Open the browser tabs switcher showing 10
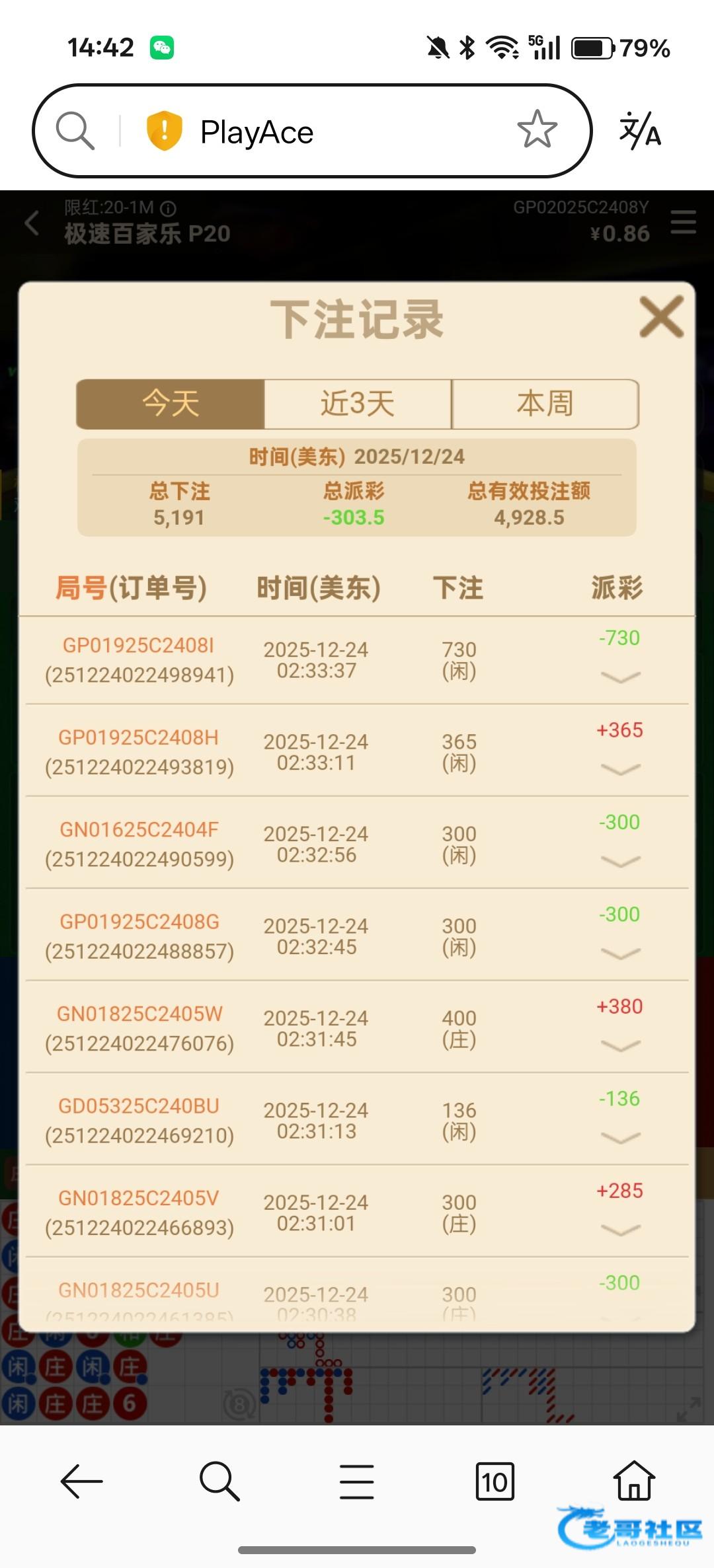The width and height of the screenshot is (714, 1568). 495,1481
